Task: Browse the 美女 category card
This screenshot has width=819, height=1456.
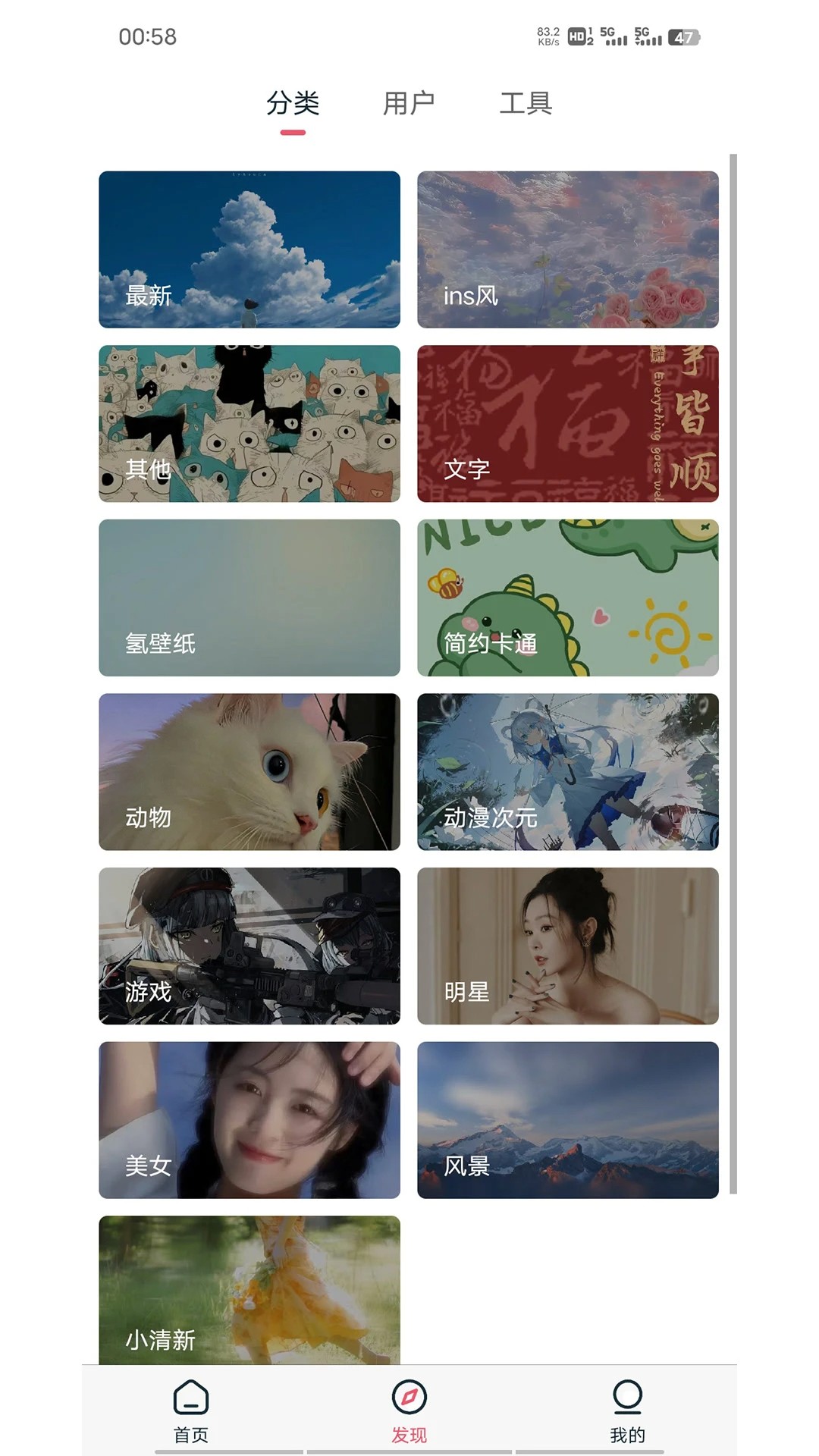Action: (x=249, y=1122)
